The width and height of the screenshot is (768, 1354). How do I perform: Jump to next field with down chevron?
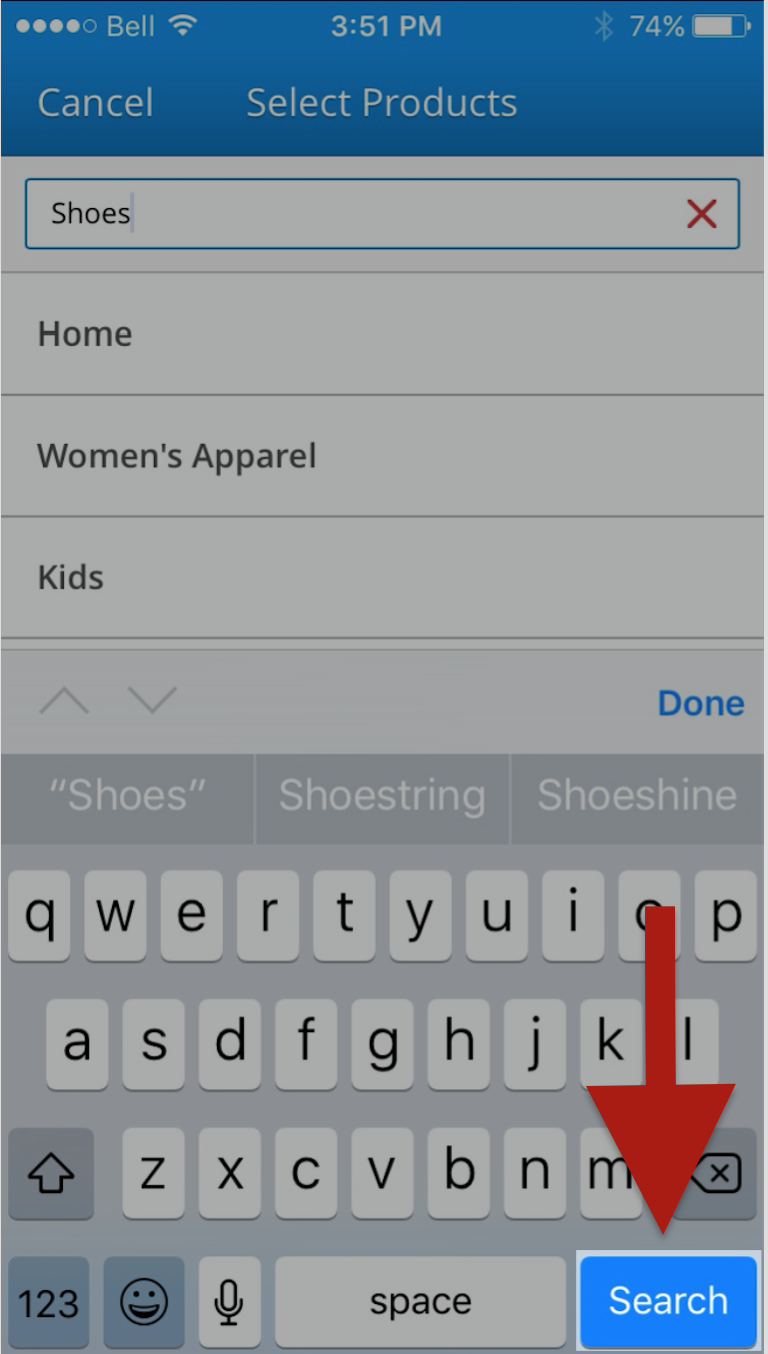152,701
